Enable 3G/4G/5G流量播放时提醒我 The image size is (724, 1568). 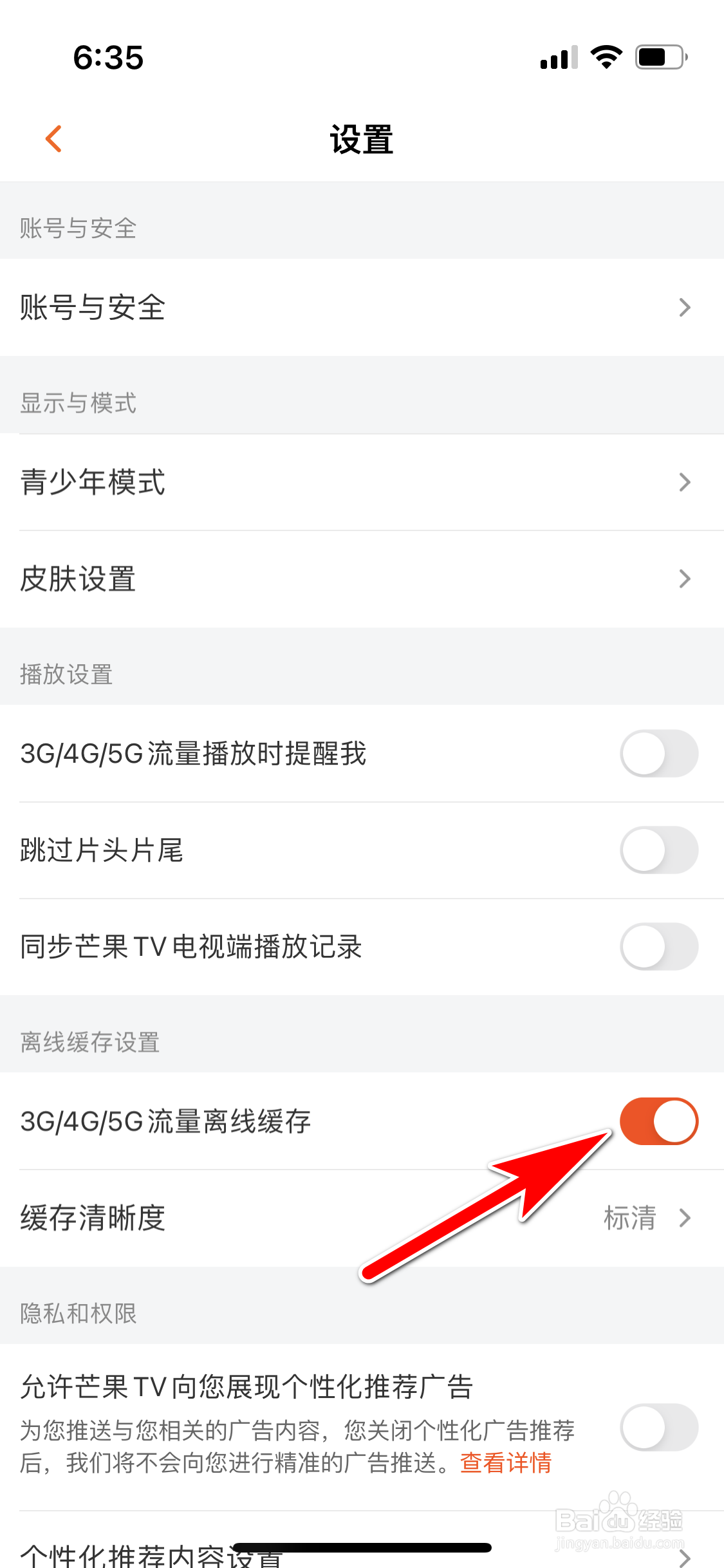tap(658, 753)
